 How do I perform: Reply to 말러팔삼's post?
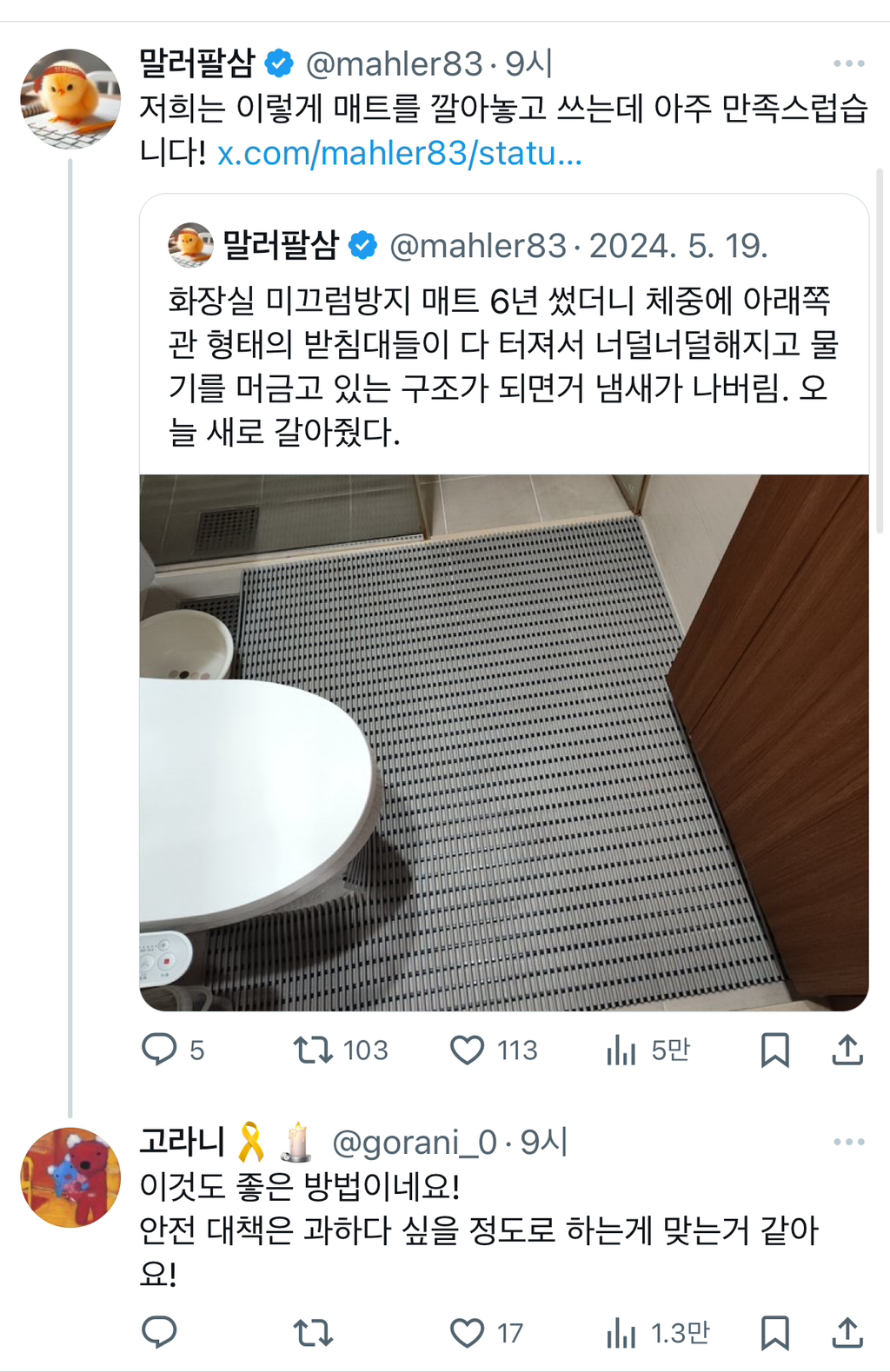point(160,1050)
